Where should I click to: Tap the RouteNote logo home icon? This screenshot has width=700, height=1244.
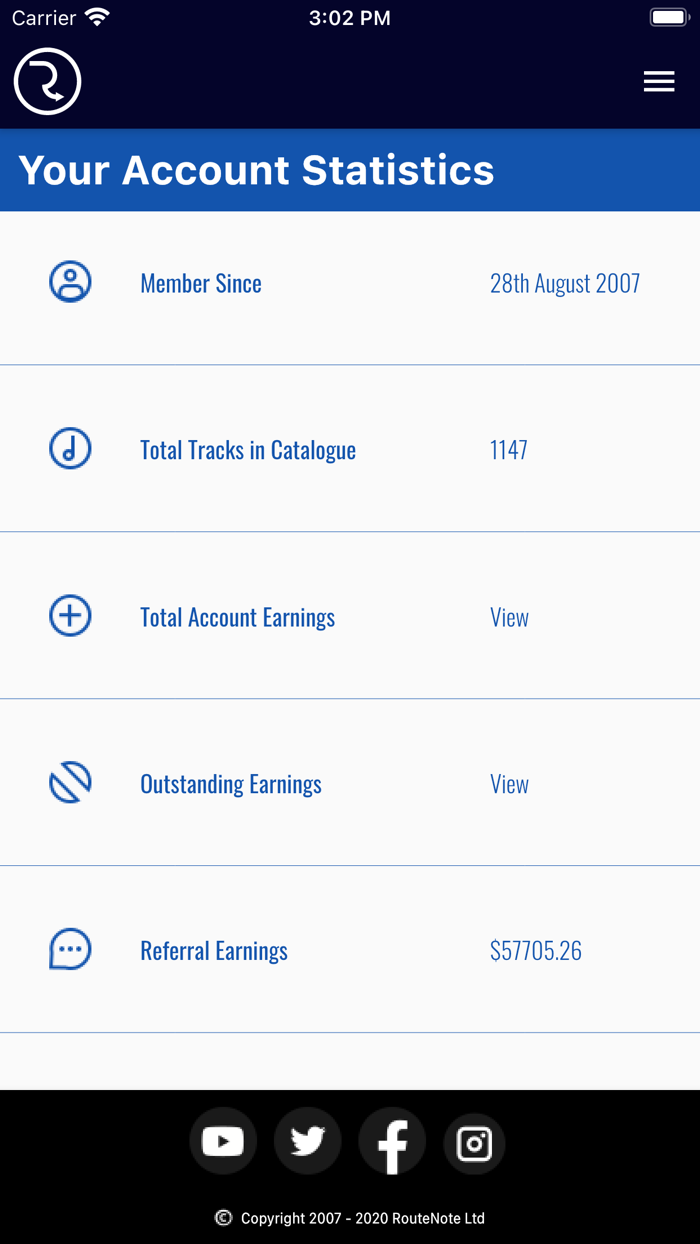(47, 81)
